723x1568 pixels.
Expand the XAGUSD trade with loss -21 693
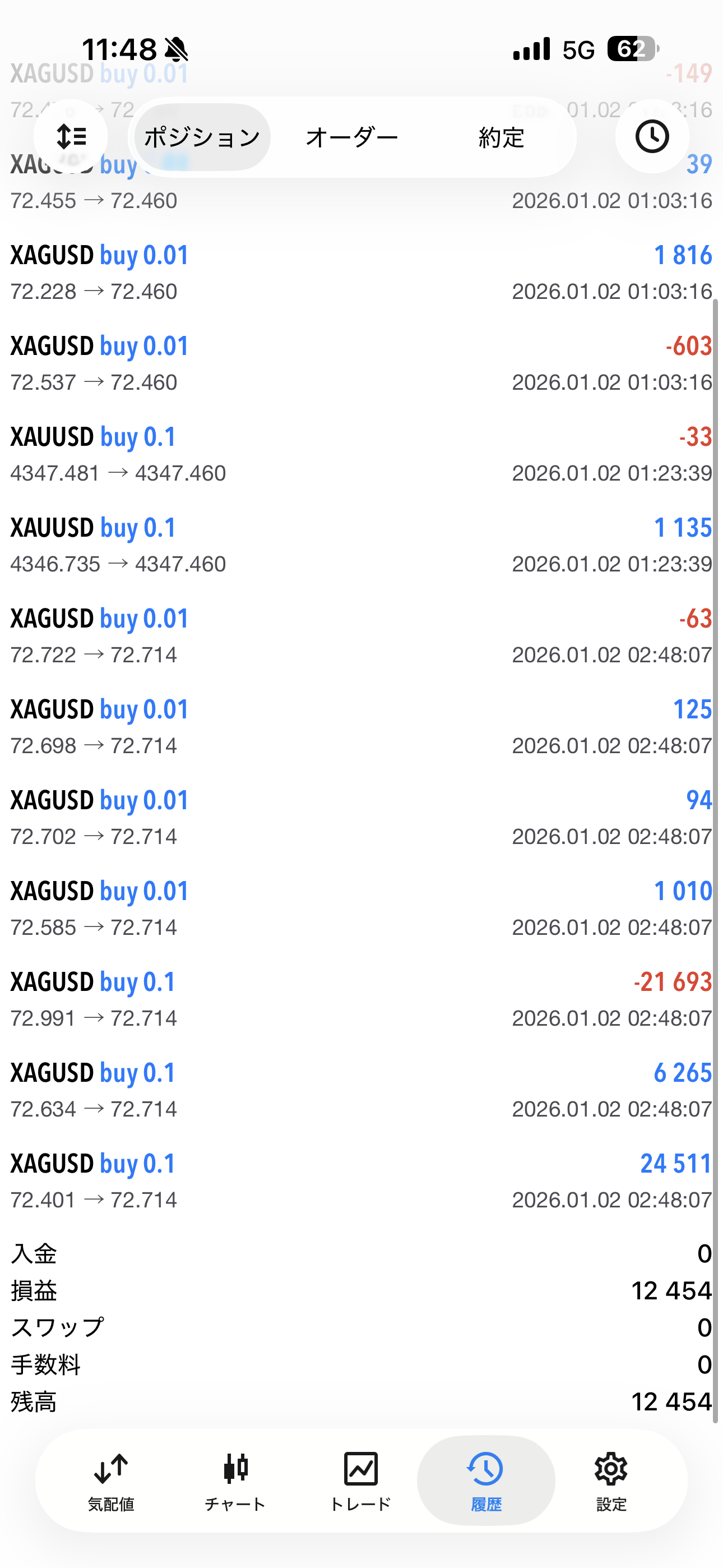[361, 999]
